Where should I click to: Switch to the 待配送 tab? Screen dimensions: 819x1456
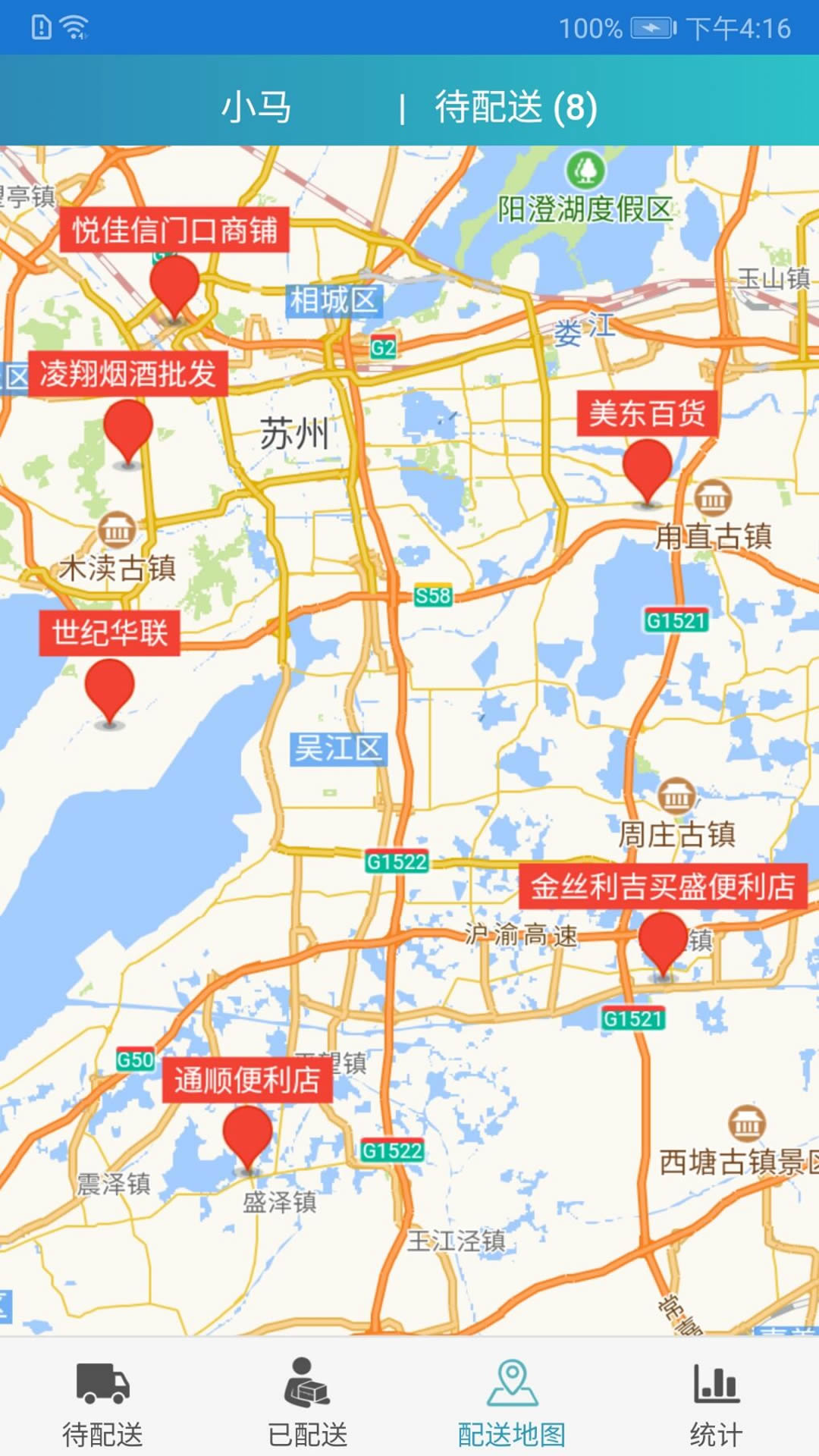102,1401
